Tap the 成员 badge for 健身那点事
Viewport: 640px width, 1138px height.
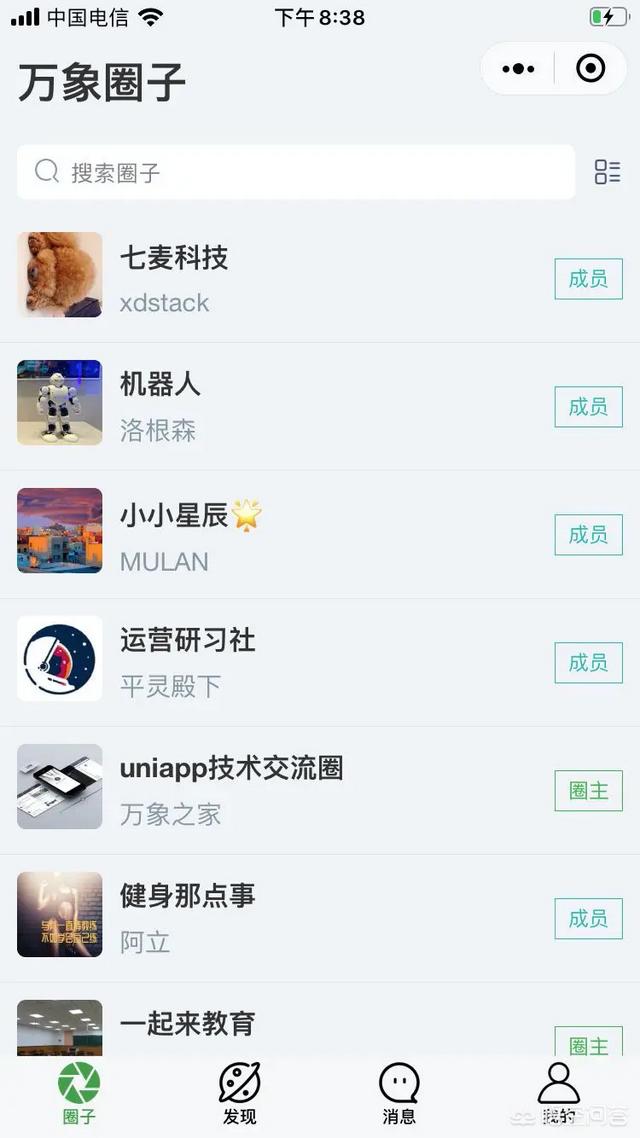click(x=588, y=919)
